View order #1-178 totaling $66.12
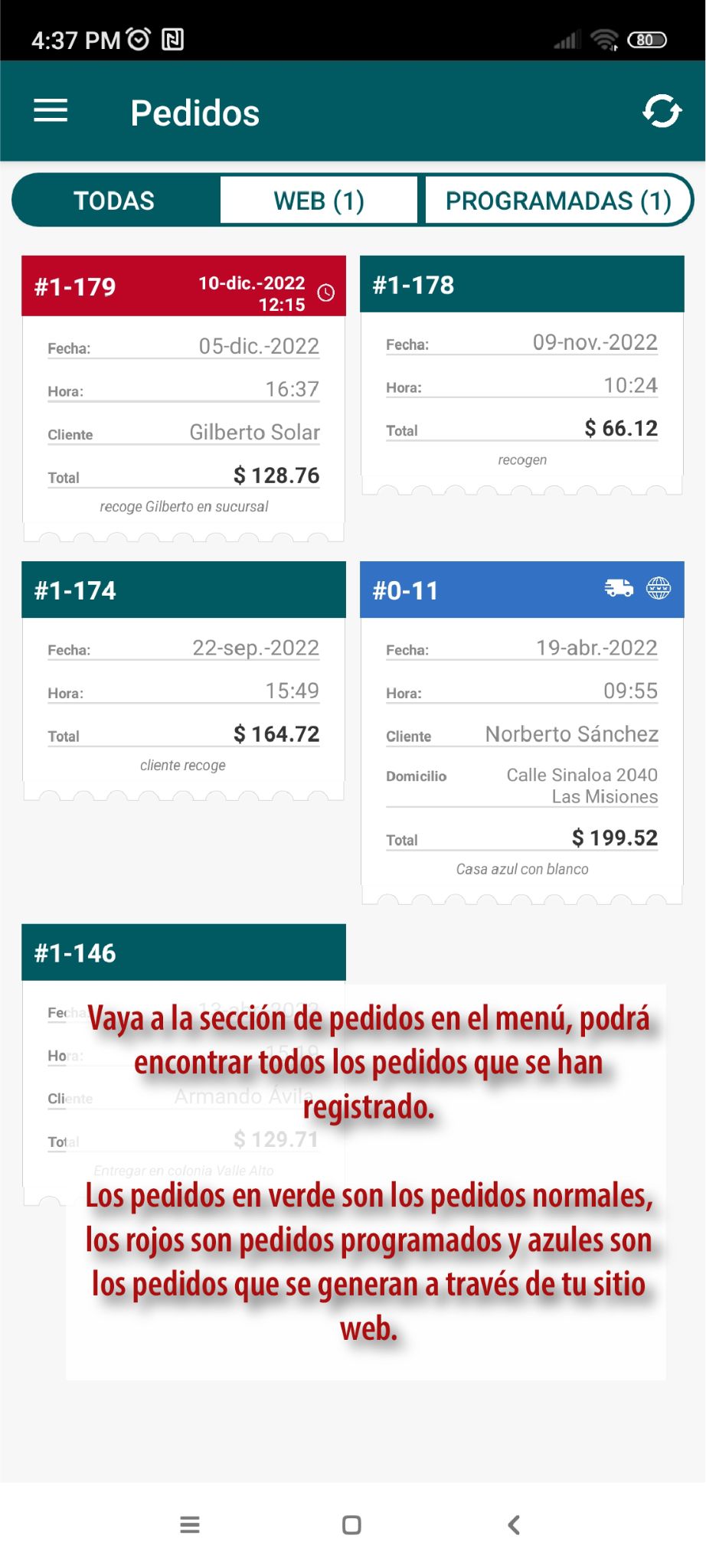706x1568 pixels. [521, 375]
